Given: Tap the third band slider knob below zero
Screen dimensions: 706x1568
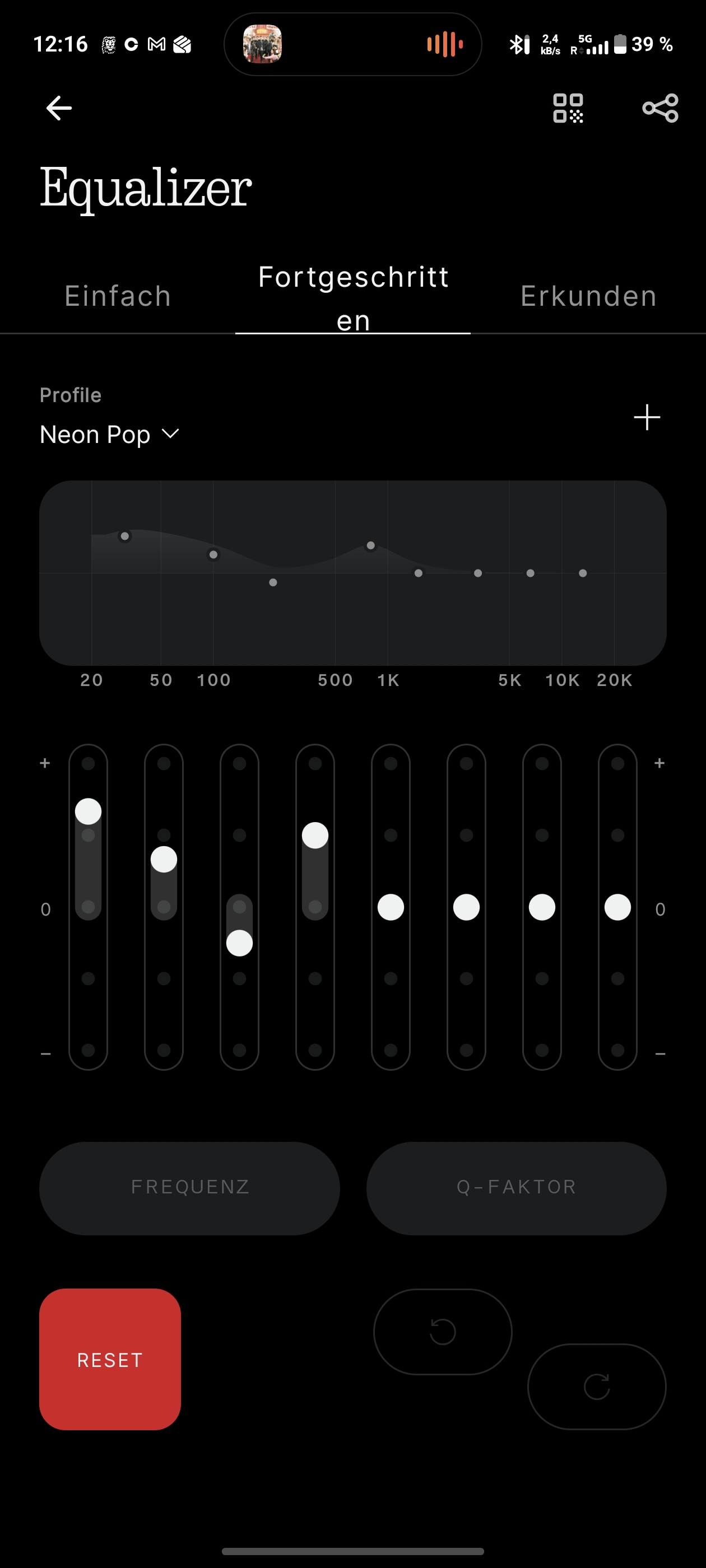Looking at the screenshot, I should 239,943.
